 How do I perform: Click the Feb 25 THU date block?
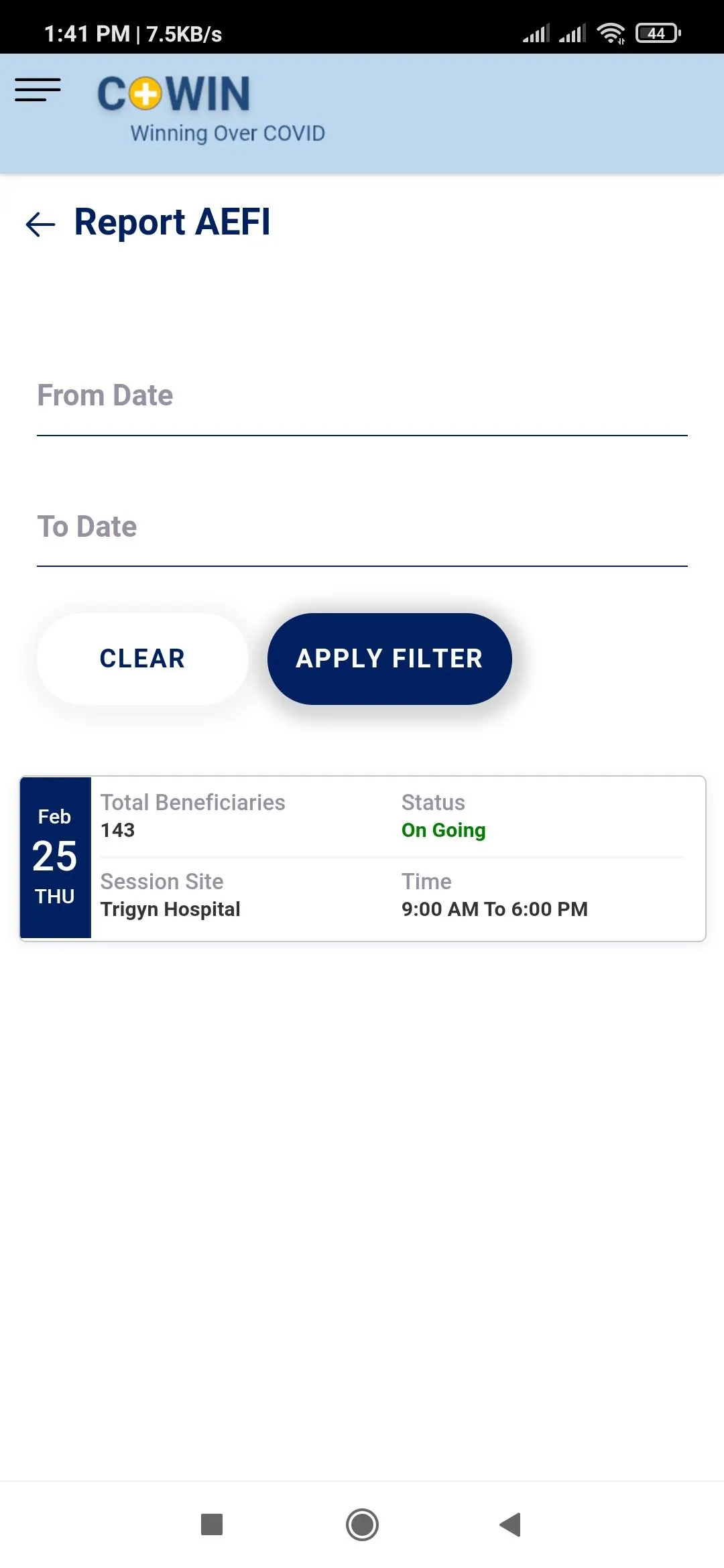click(56, 856)
